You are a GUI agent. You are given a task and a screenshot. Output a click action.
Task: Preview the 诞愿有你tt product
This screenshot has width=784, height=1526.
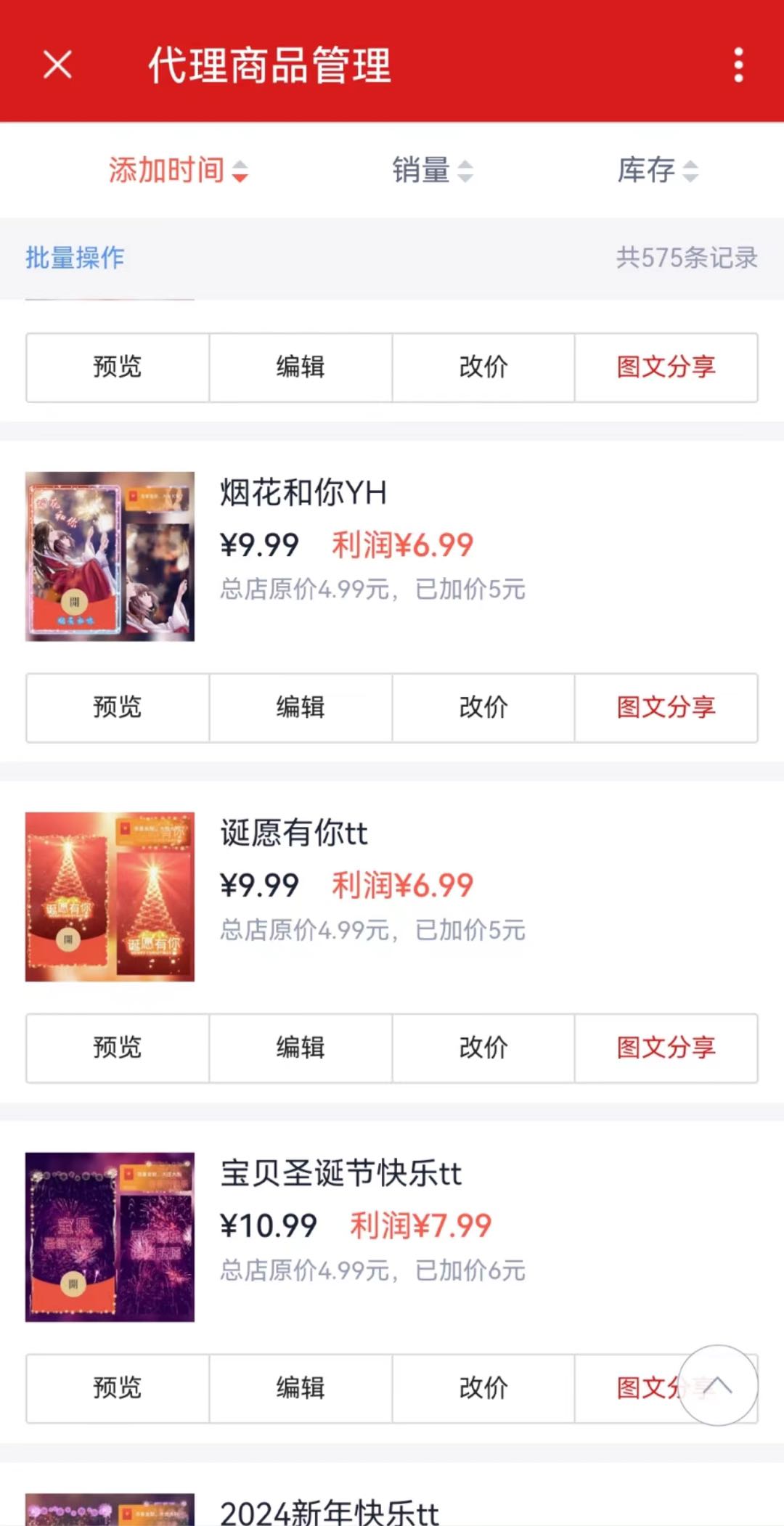click(x=118, y=1048)
